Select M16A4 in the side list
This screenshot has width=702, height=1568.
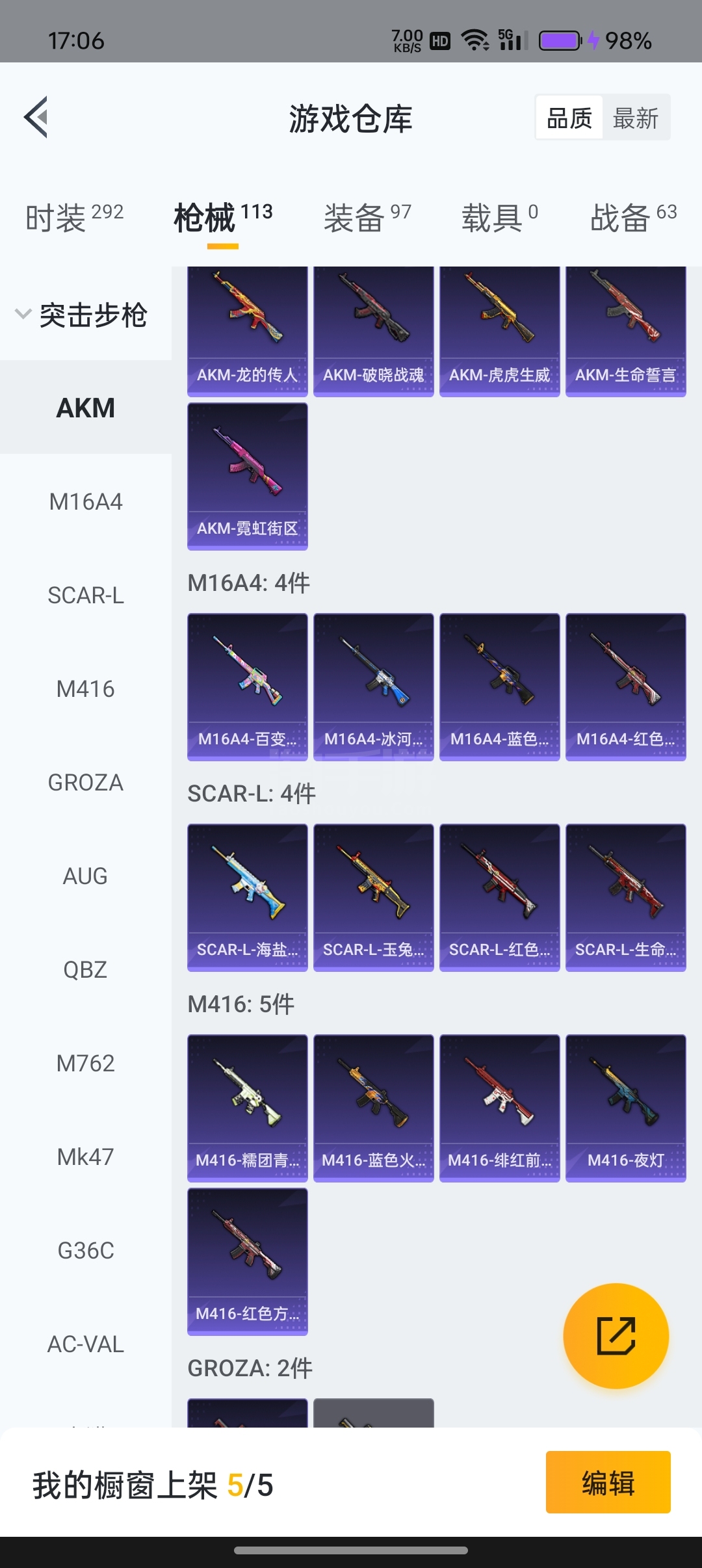click(x=86, y=502)
